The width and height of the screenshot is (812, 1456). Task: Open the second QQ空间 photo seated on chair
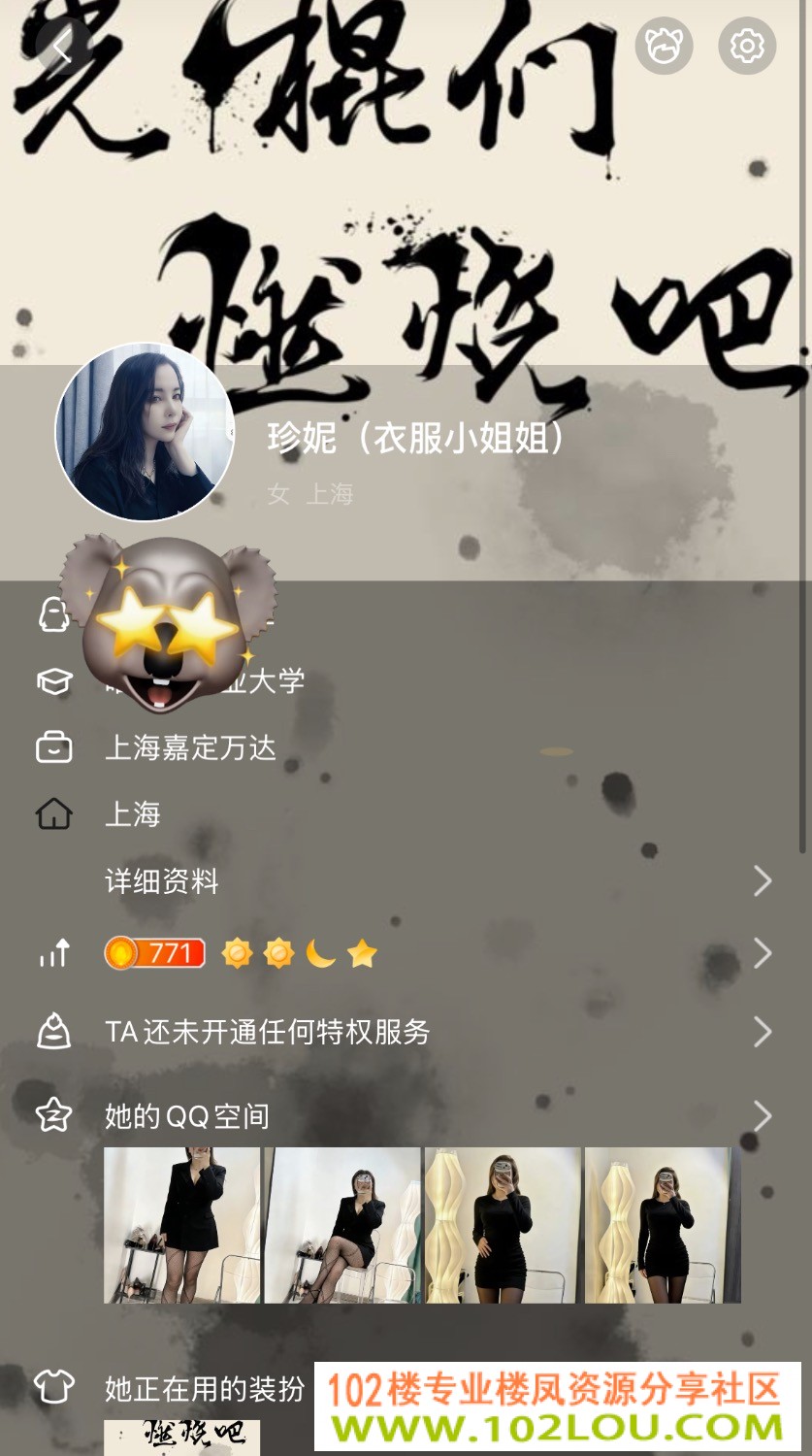tap(342, 1225)
